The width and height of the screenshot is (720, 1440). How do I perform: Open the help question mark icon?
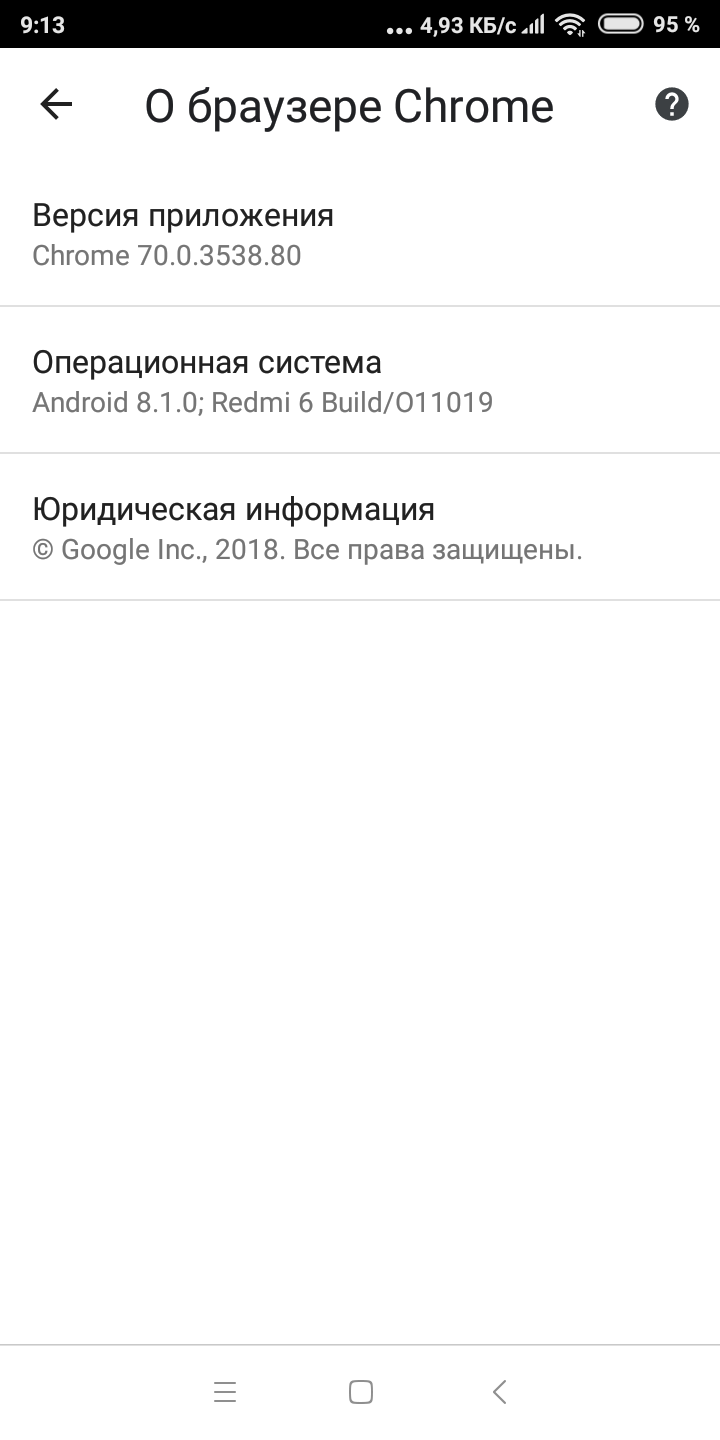(672, 104)
